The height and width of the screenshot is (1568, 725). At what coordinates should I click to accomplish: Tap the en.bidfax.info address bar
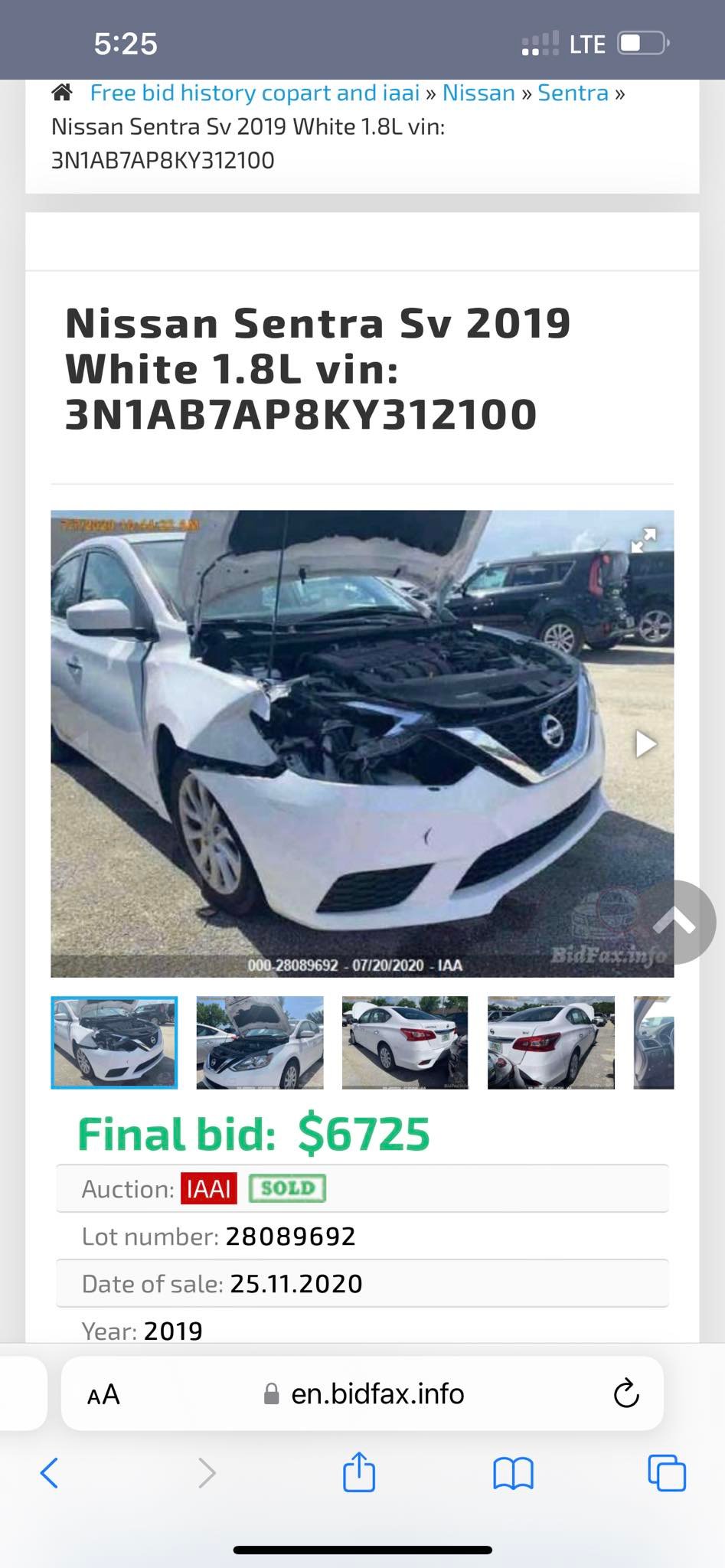[364, 1394]
